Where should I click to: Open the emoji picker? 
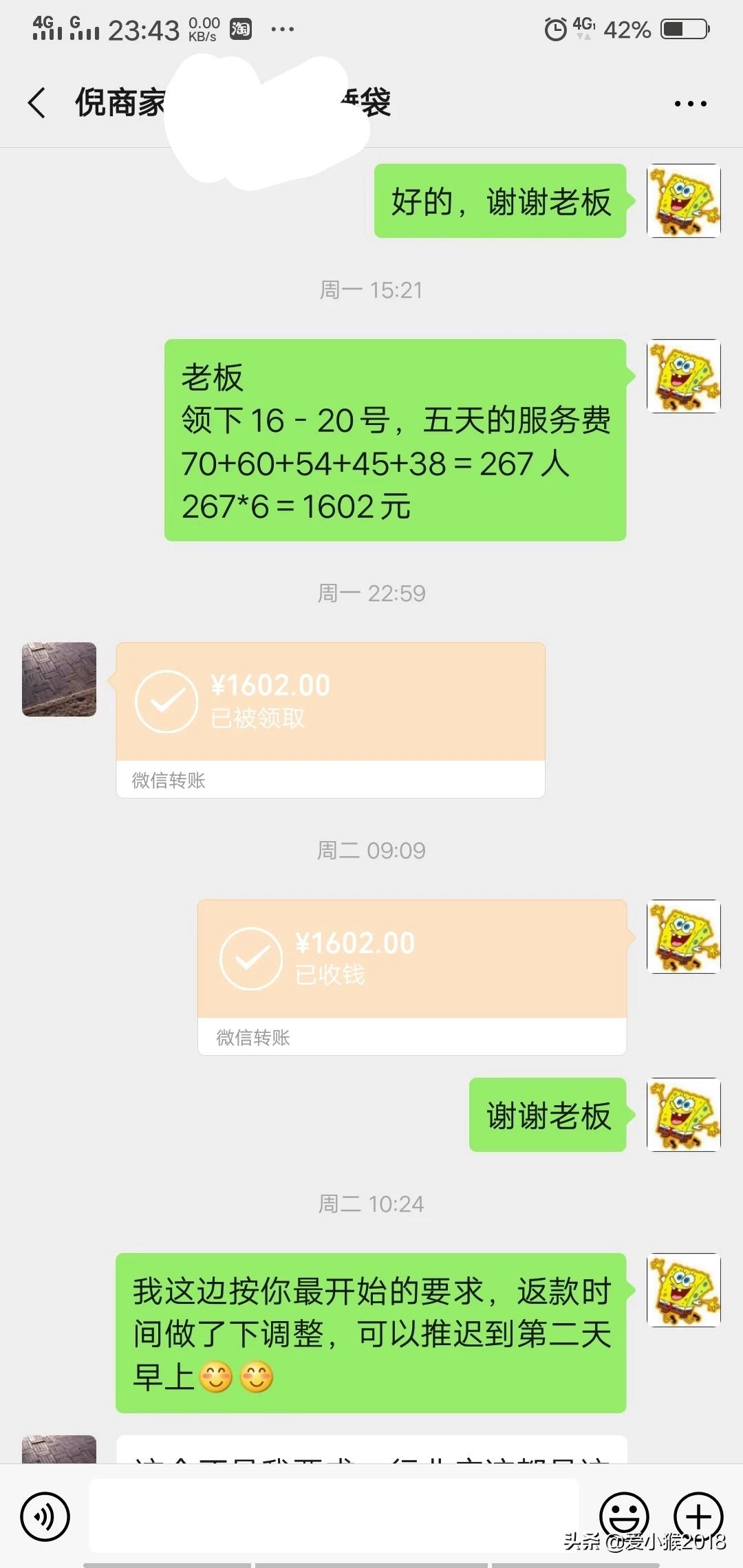[624, 1515]
